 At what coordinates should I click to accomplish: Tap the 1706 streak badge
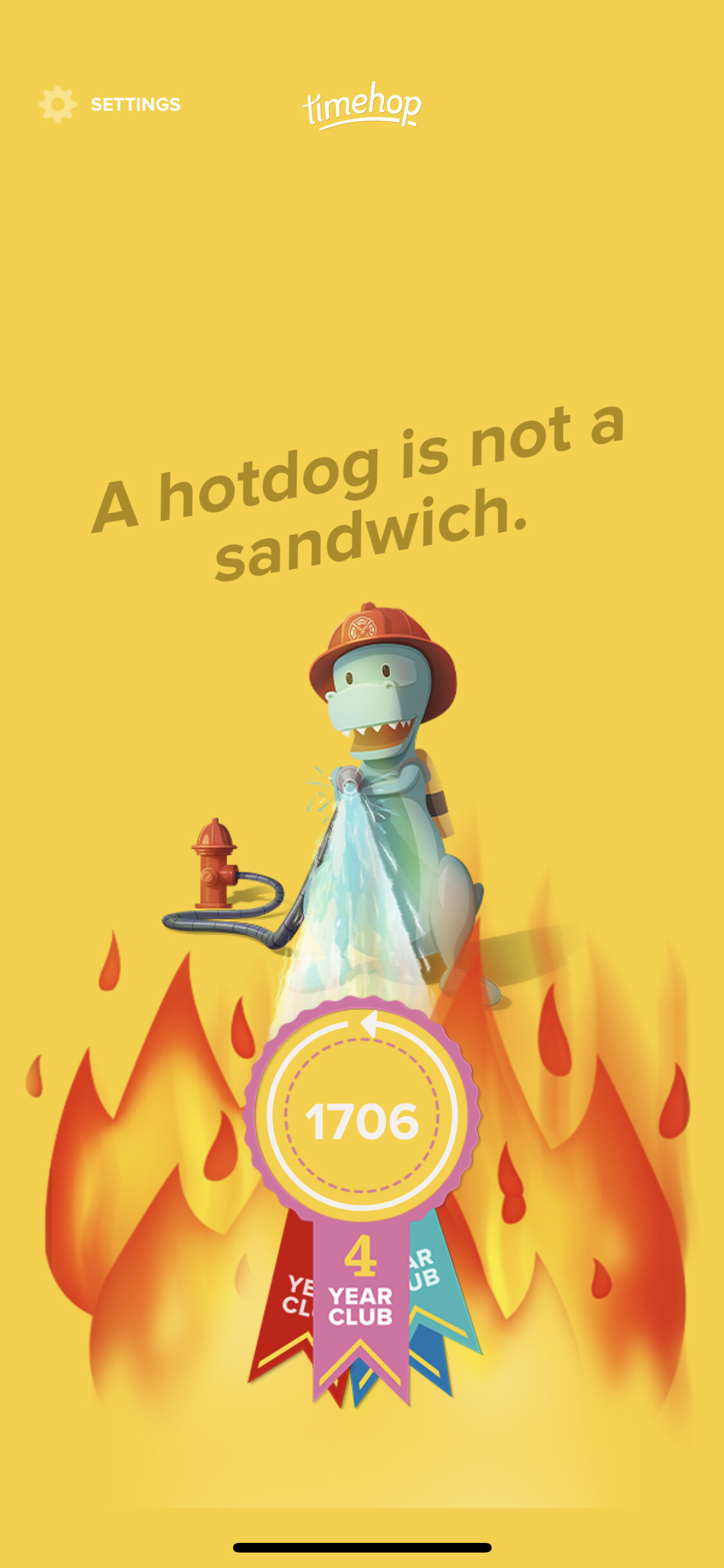[362, 1121]
